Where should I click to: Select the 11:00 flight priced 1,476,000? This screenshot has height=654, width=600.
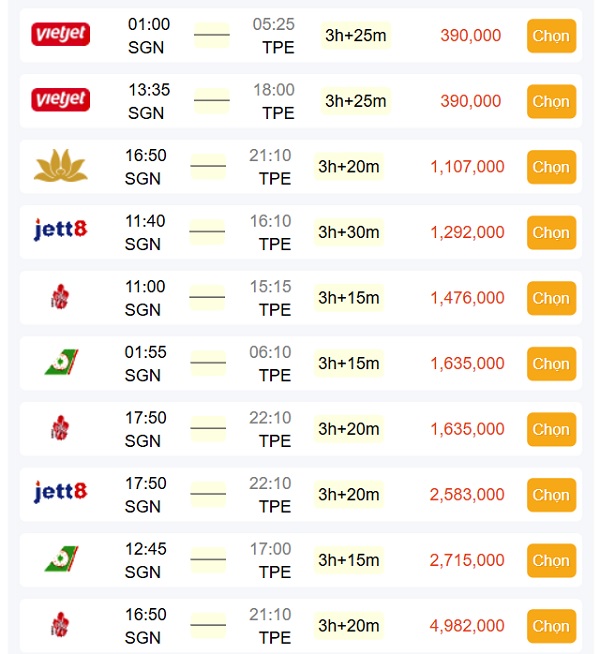(x=551, y=298)
